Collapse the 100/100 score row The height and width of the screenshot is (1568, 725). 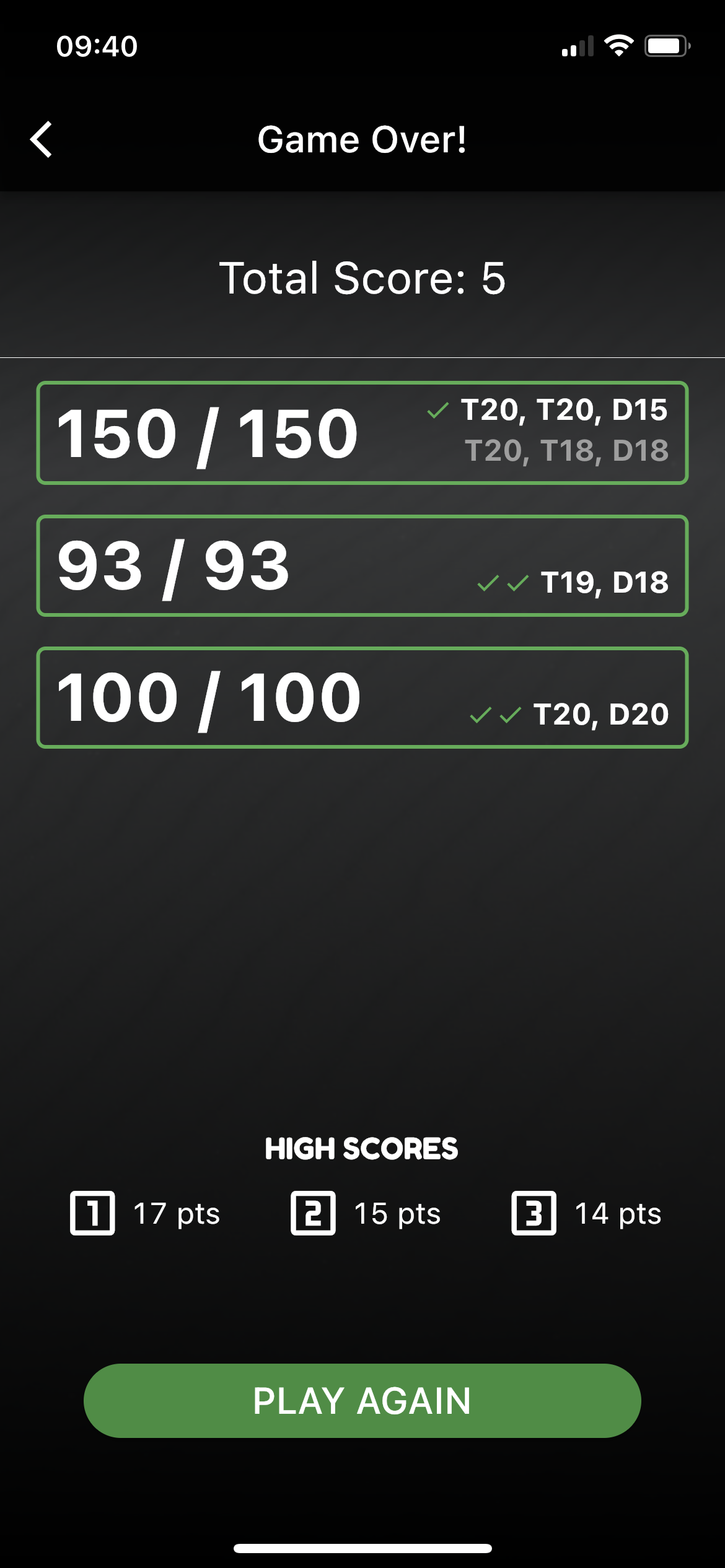(362, 697)
